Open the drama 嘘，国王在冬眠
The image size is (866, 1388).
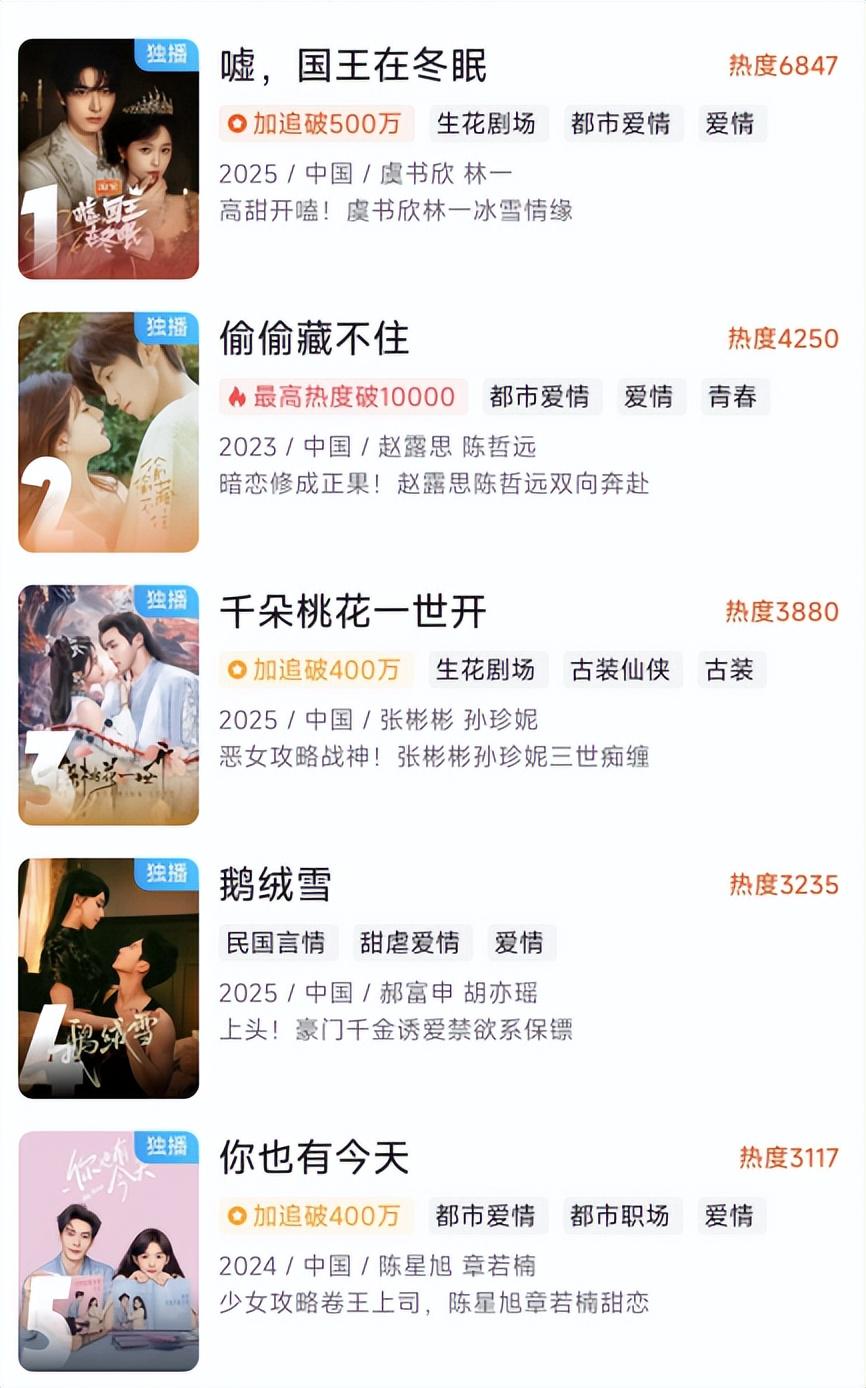click(353, 67)
